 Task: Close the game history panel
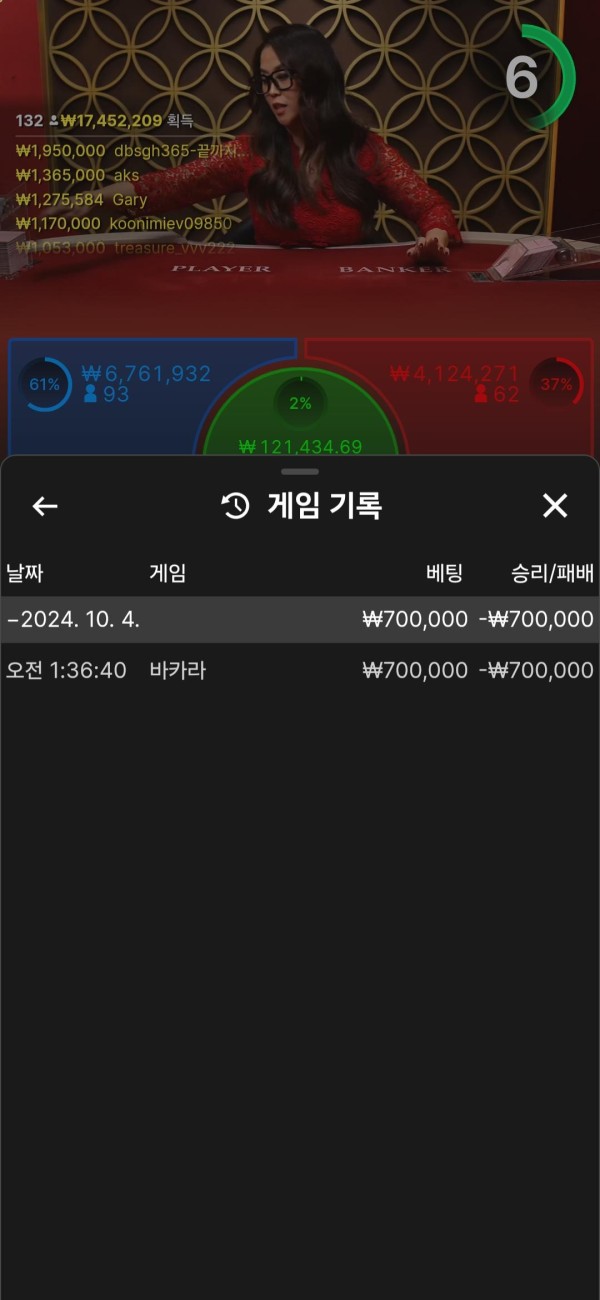[555, 506]
